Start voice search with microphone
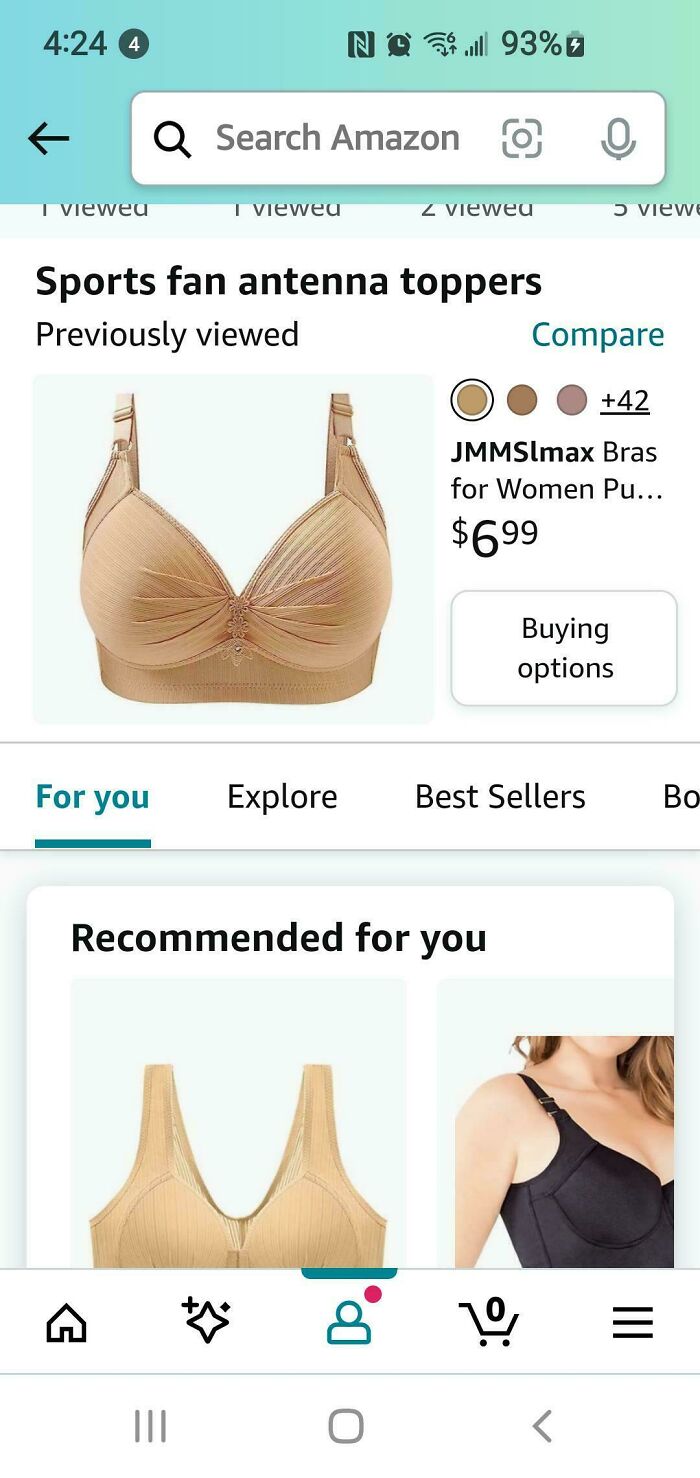 617,138
